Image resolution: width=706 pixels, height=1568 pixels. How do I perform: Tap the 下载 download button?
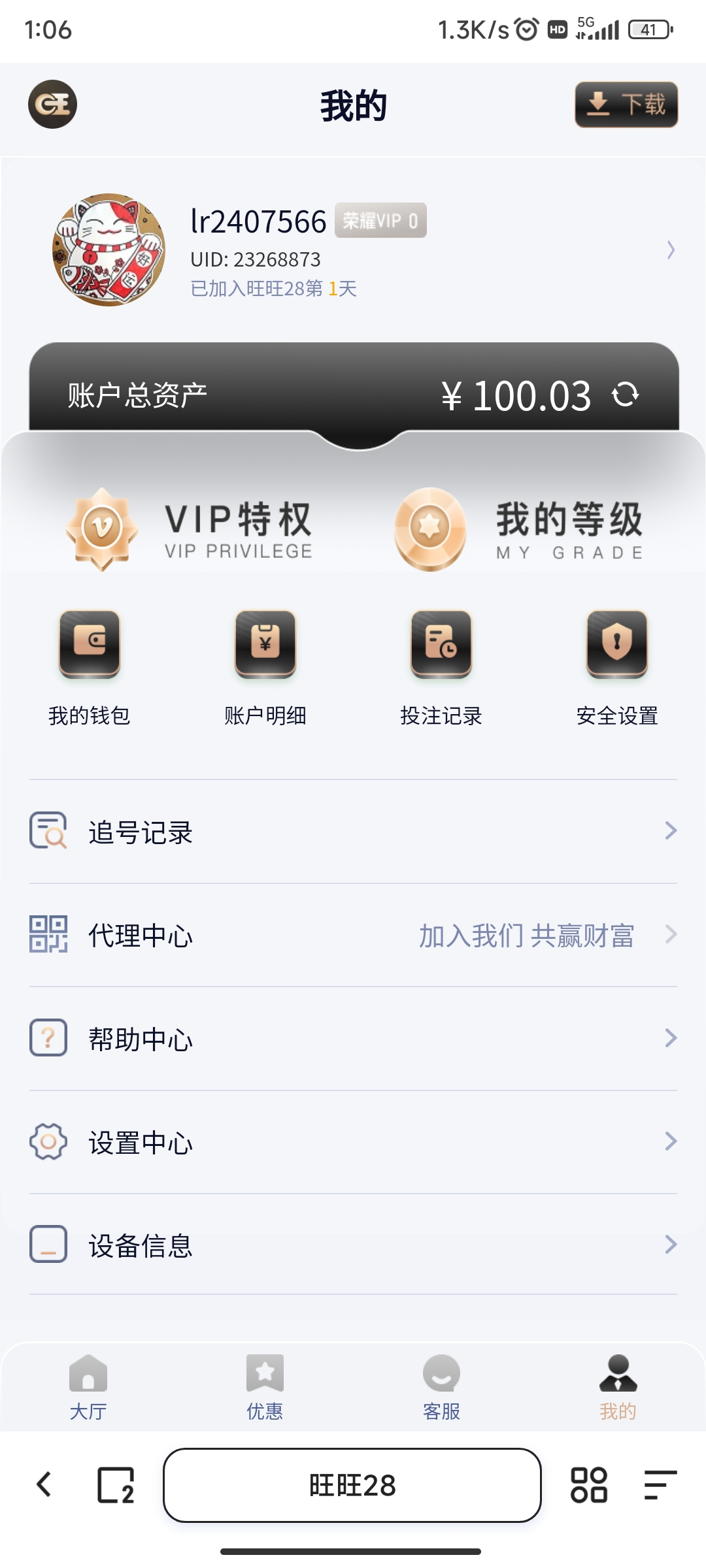(x=626, y=103)
